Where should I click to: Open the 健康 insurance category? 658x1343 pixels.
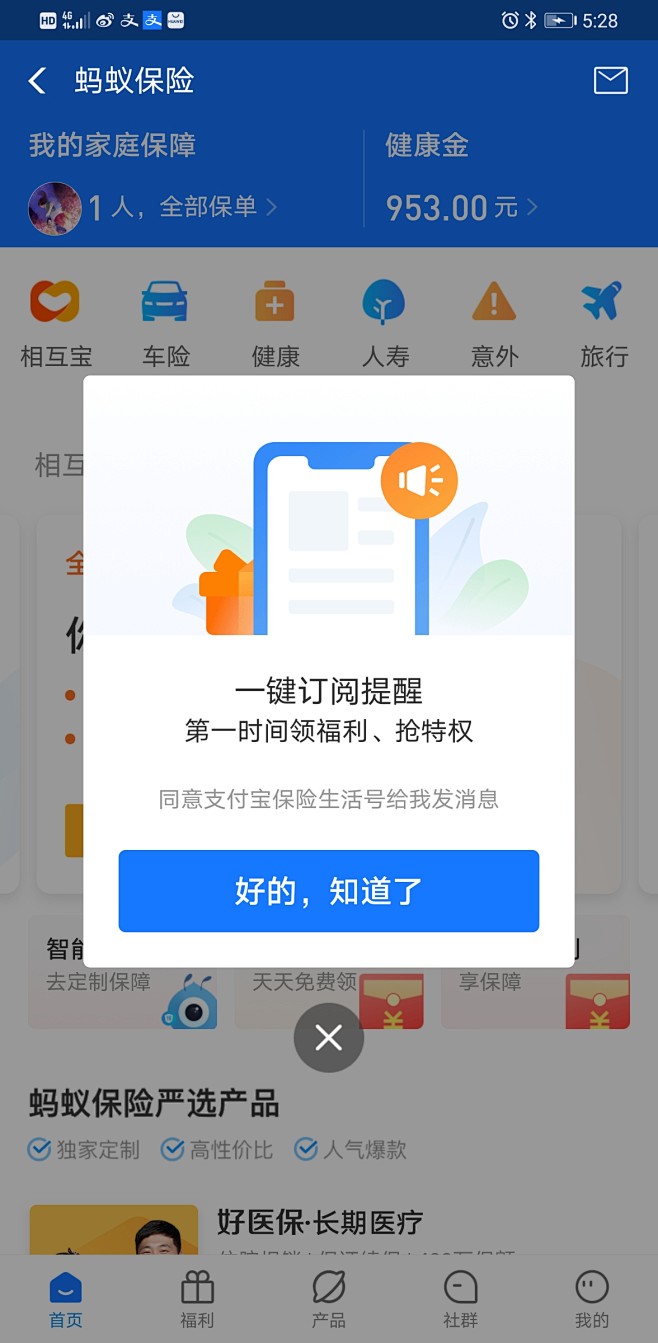[275, 324]
